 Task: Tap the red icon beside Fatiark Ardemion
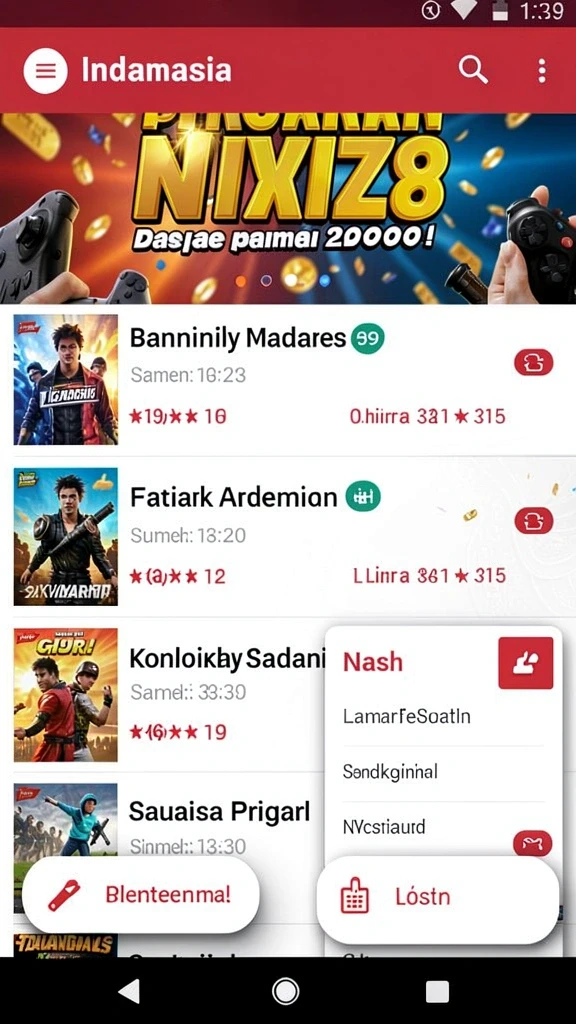pos(534,521)
